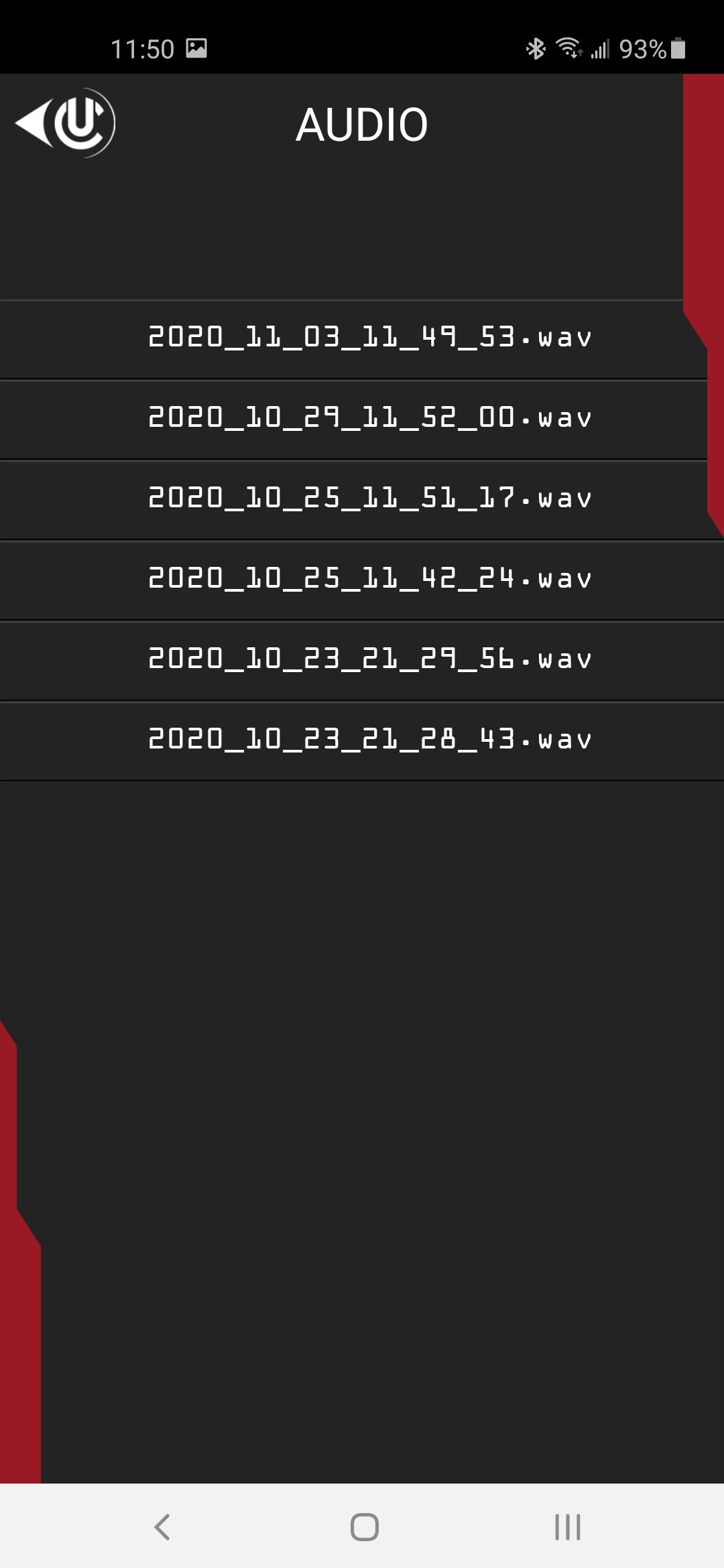
Task: Play the 2020_10_25_11_51_17.wav file
Action: pos(369,499)
